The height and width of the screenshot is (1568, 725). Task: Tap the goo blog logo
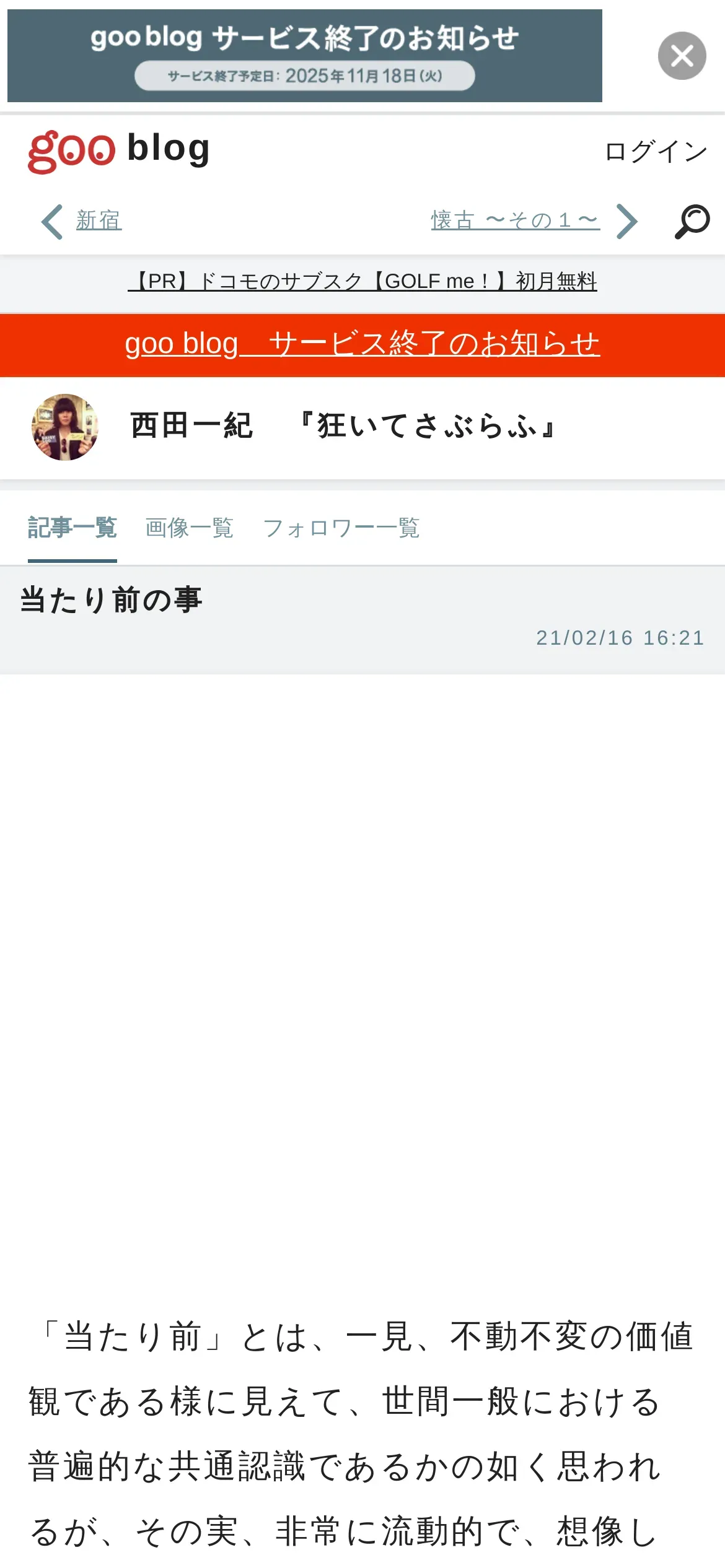(119, 150)
